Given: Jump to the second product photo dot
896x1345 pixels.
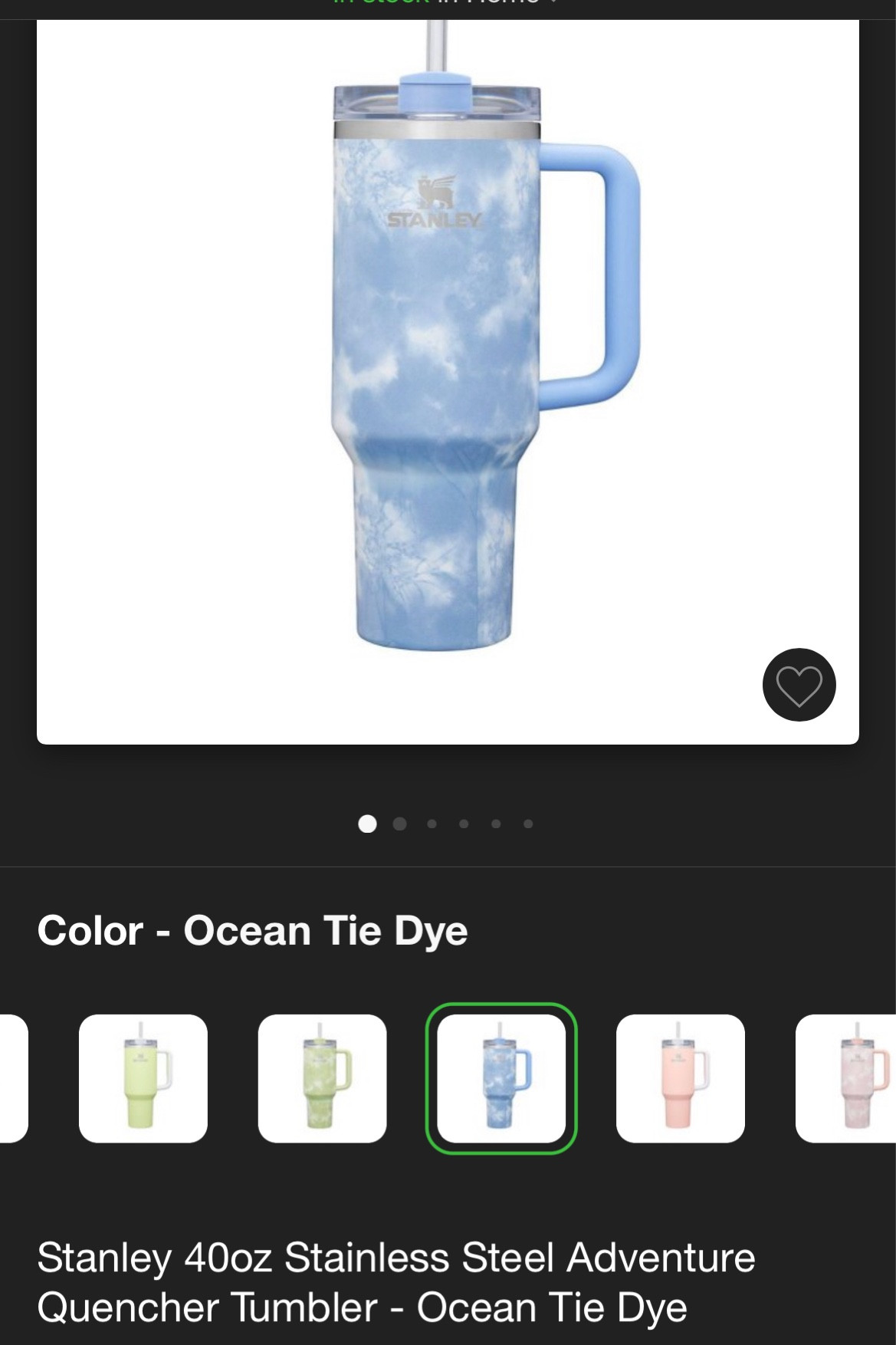Looking at the screenshot, I should pos(399,824).
